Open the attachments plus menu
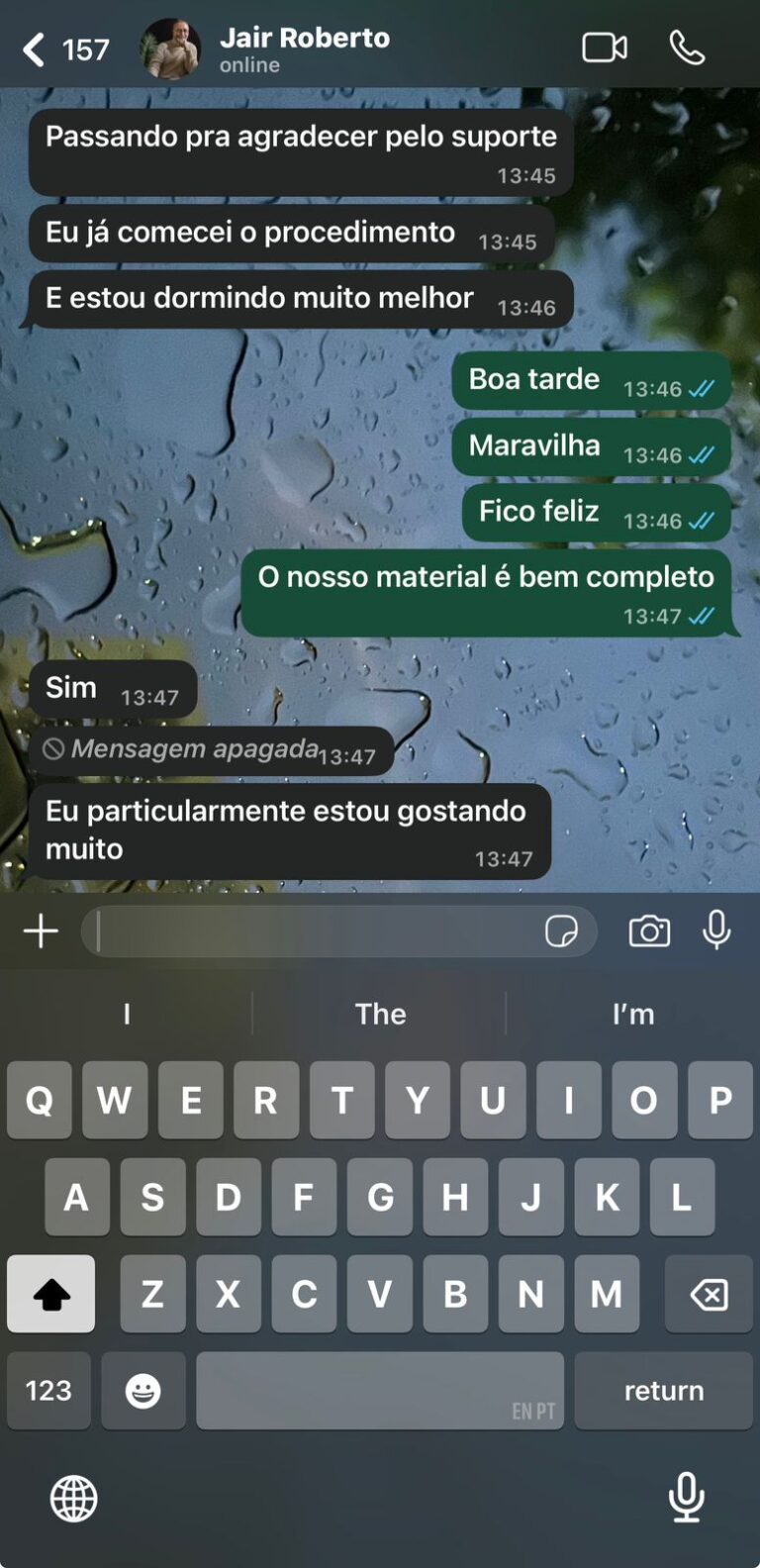Screen dimensions: 760x1568 click(41, 931)
